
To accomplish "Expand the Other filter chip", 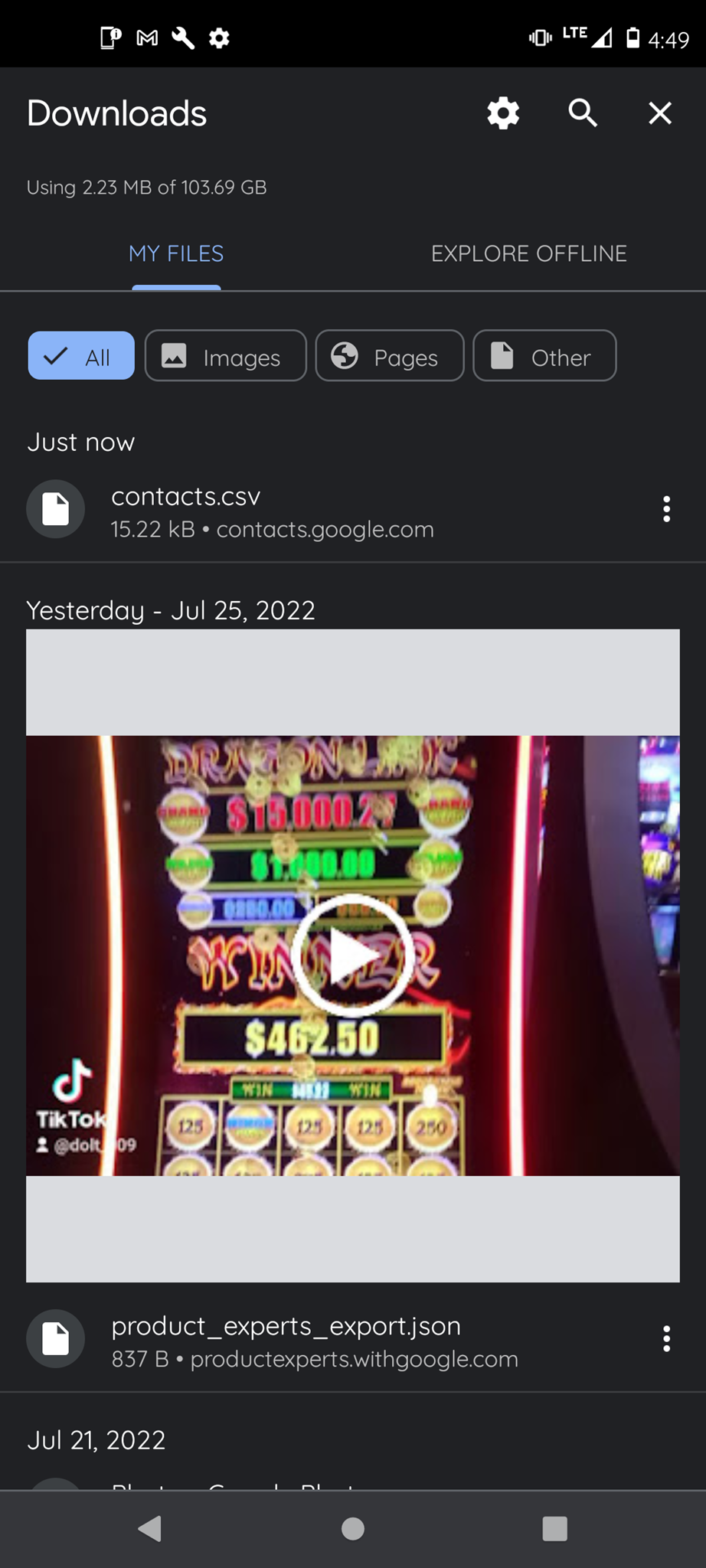I will [x=544, y=355].
